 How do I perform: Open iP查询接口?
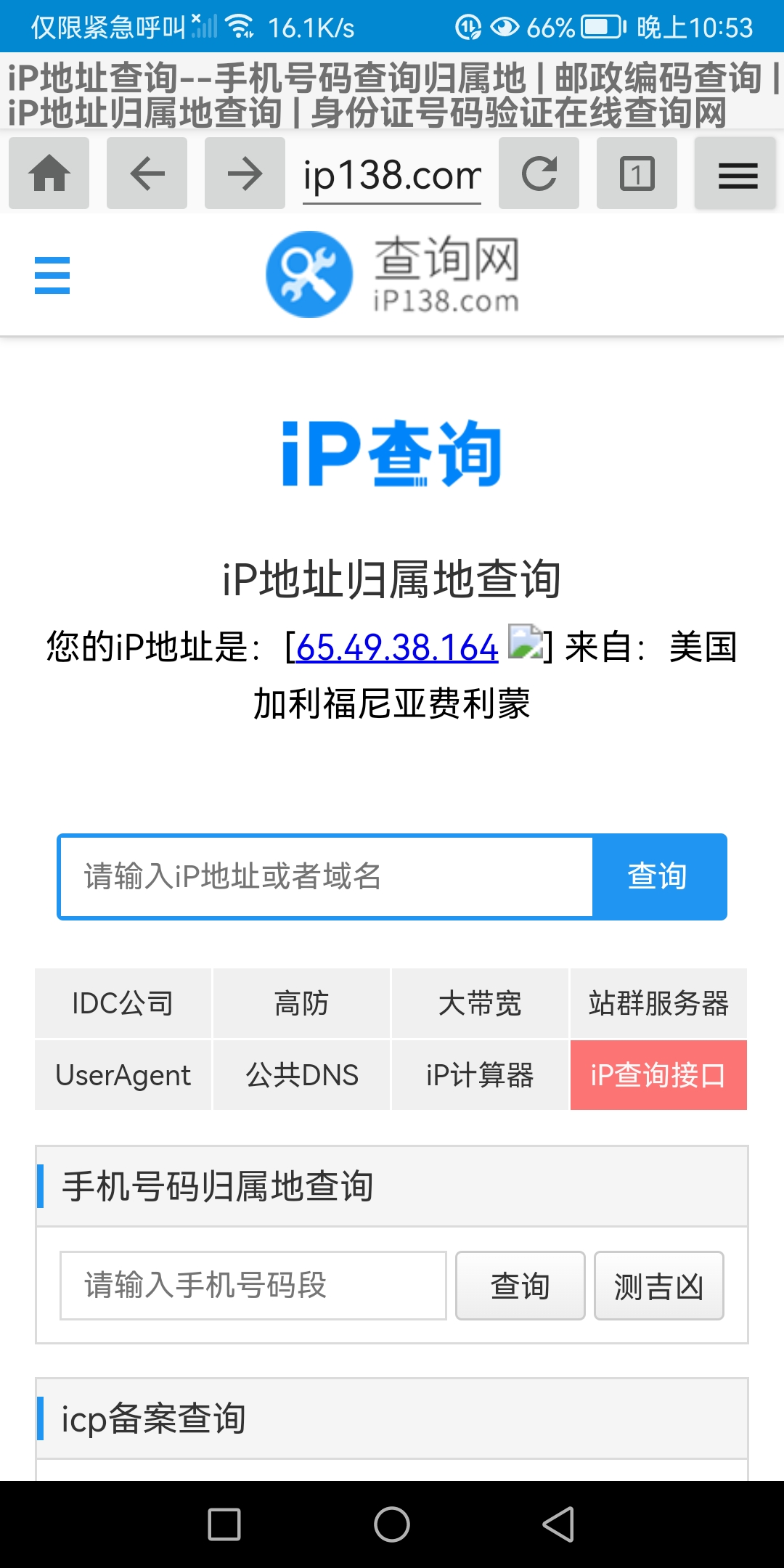click(x=658, y=1075)
